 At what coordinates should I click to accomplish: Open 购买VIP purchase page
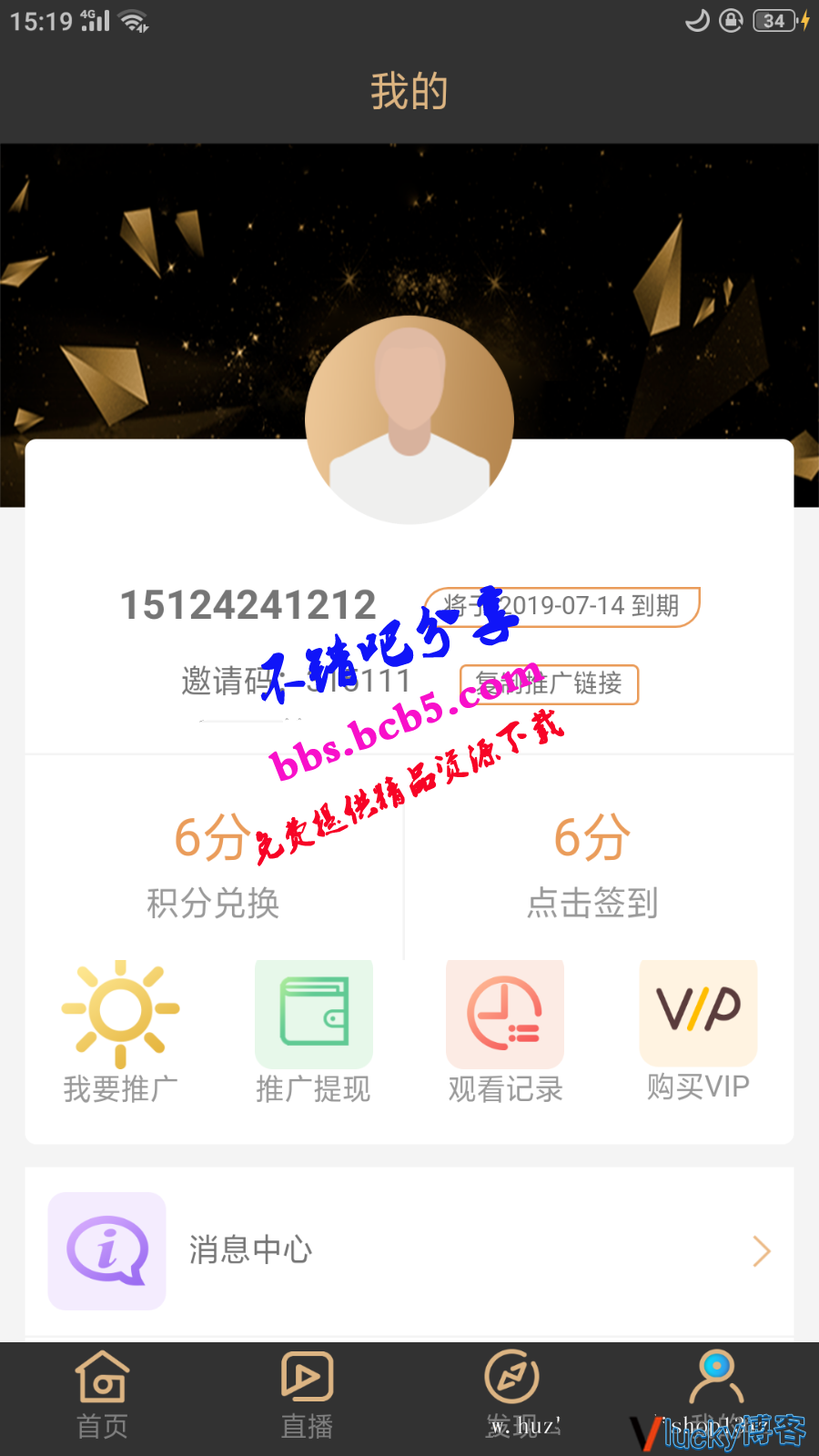(x=698, y=1029)
